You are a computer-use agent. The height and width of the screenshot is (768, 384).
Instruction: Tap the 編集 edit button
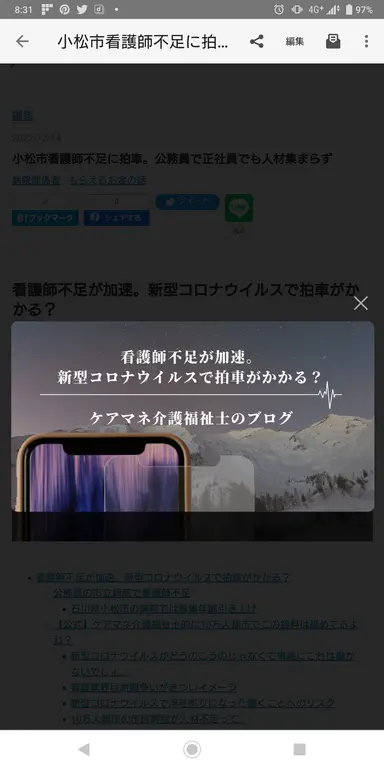coord(295,42)
